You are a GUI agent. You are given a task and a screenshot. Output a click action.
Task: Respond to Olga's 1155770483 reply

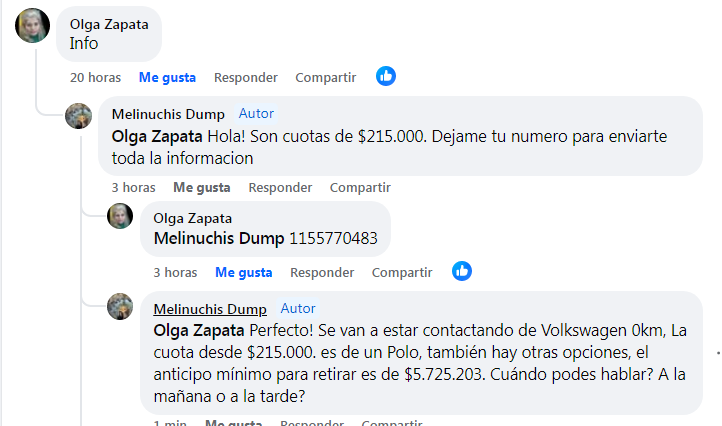tap(322, 272)
